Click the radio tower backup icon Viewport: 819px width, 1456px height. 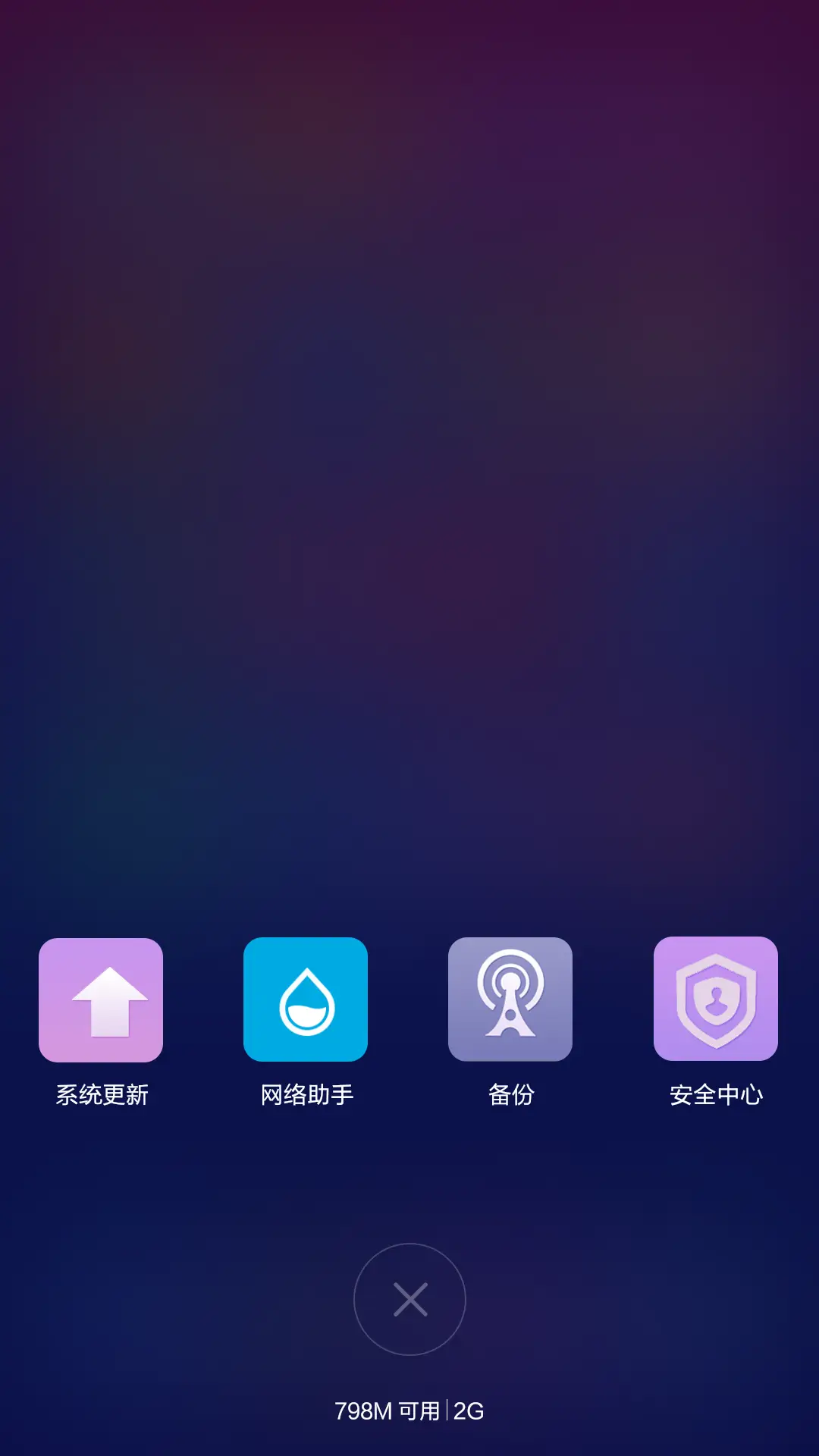[511, 999]
